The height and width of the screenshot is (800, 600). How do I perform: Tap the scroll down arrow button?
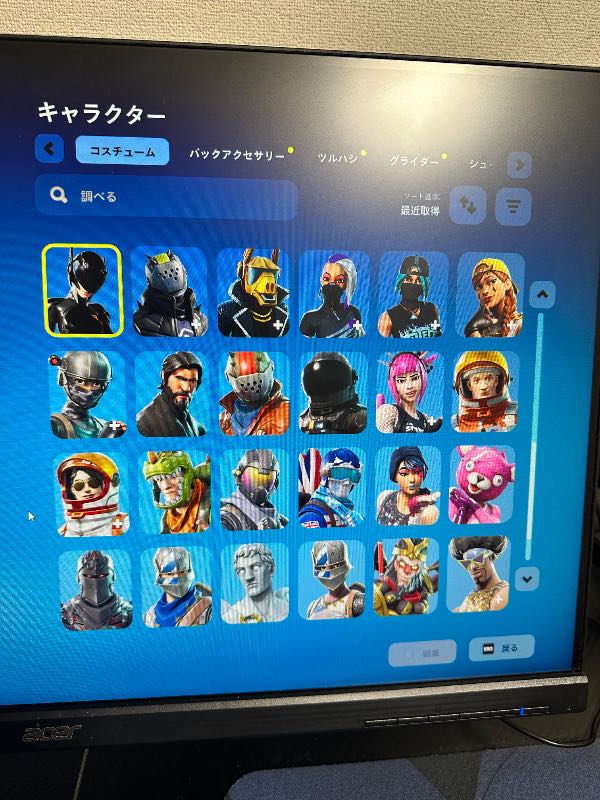tap(529, 578)
